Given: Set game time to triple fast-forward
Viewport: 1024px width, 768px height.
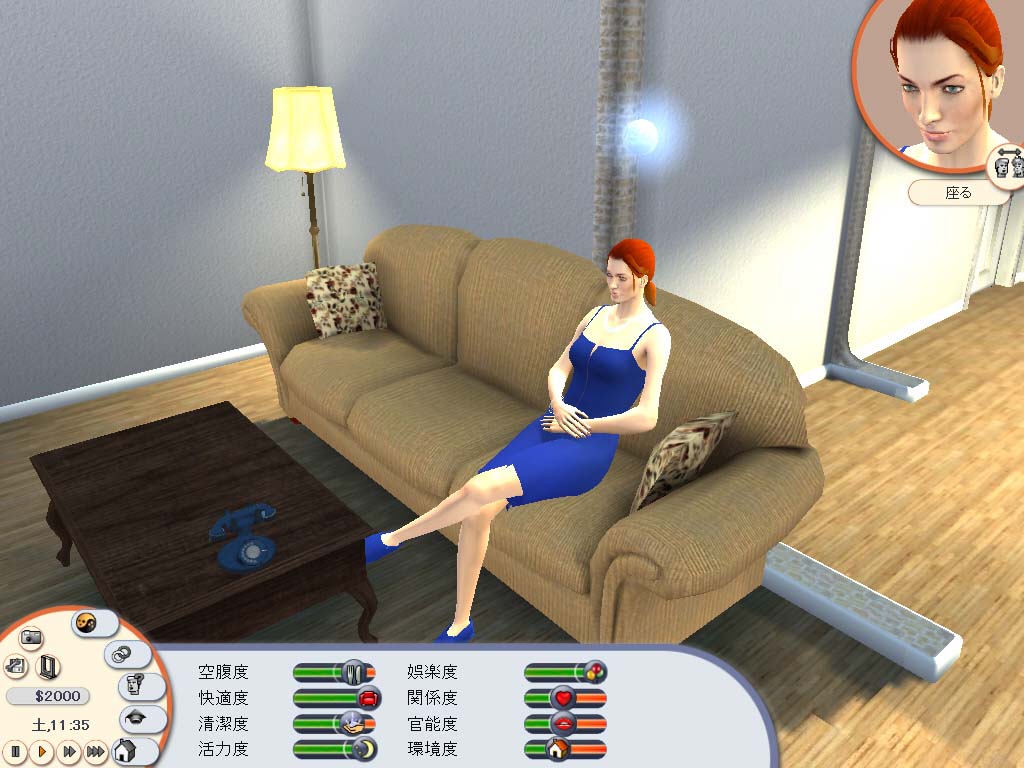Looking at the screenshot, I should pos(95,750).
